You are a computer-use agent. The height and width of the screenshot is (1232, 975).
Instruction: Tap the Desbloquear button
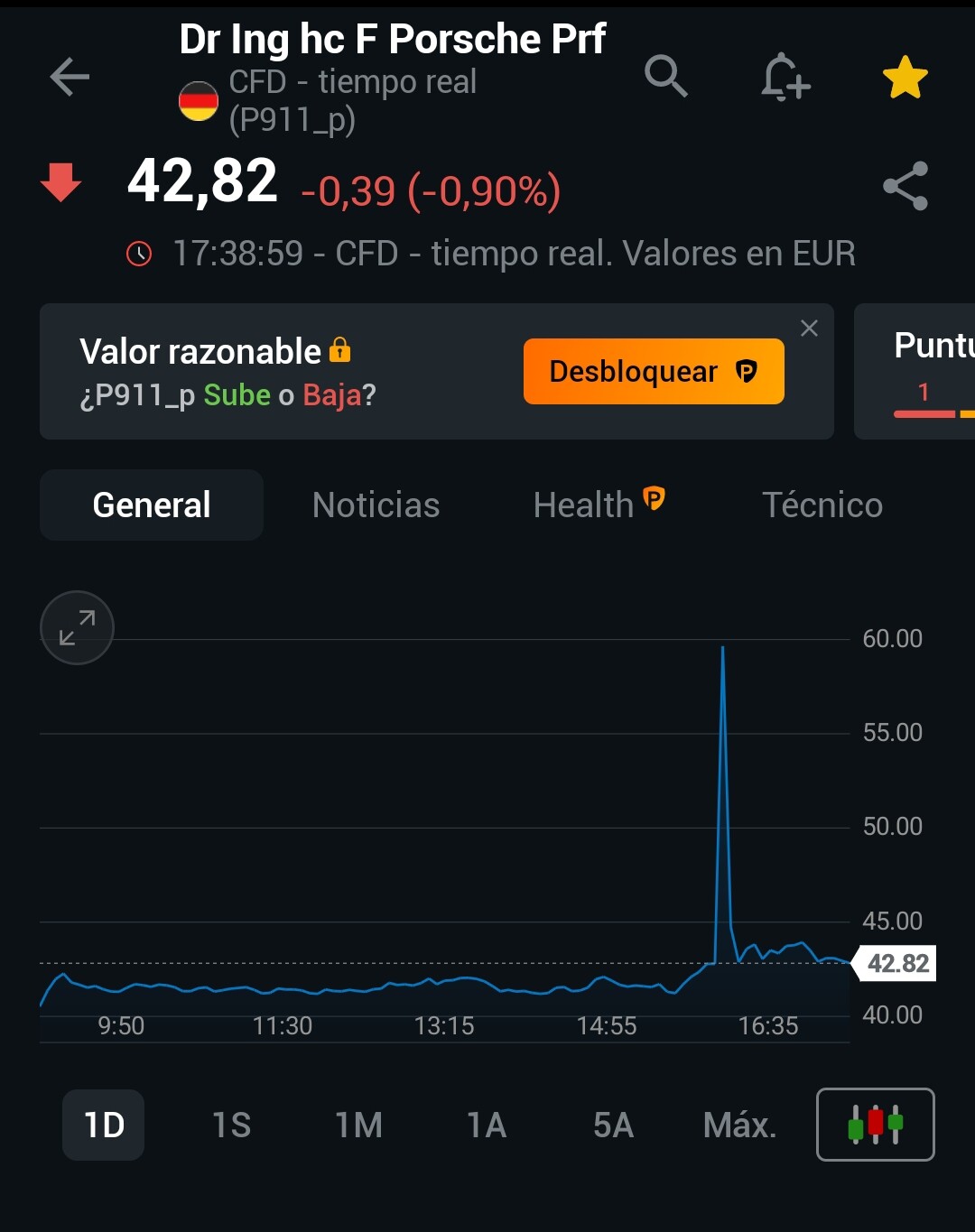pyautogui.click(x=654, y=371)
